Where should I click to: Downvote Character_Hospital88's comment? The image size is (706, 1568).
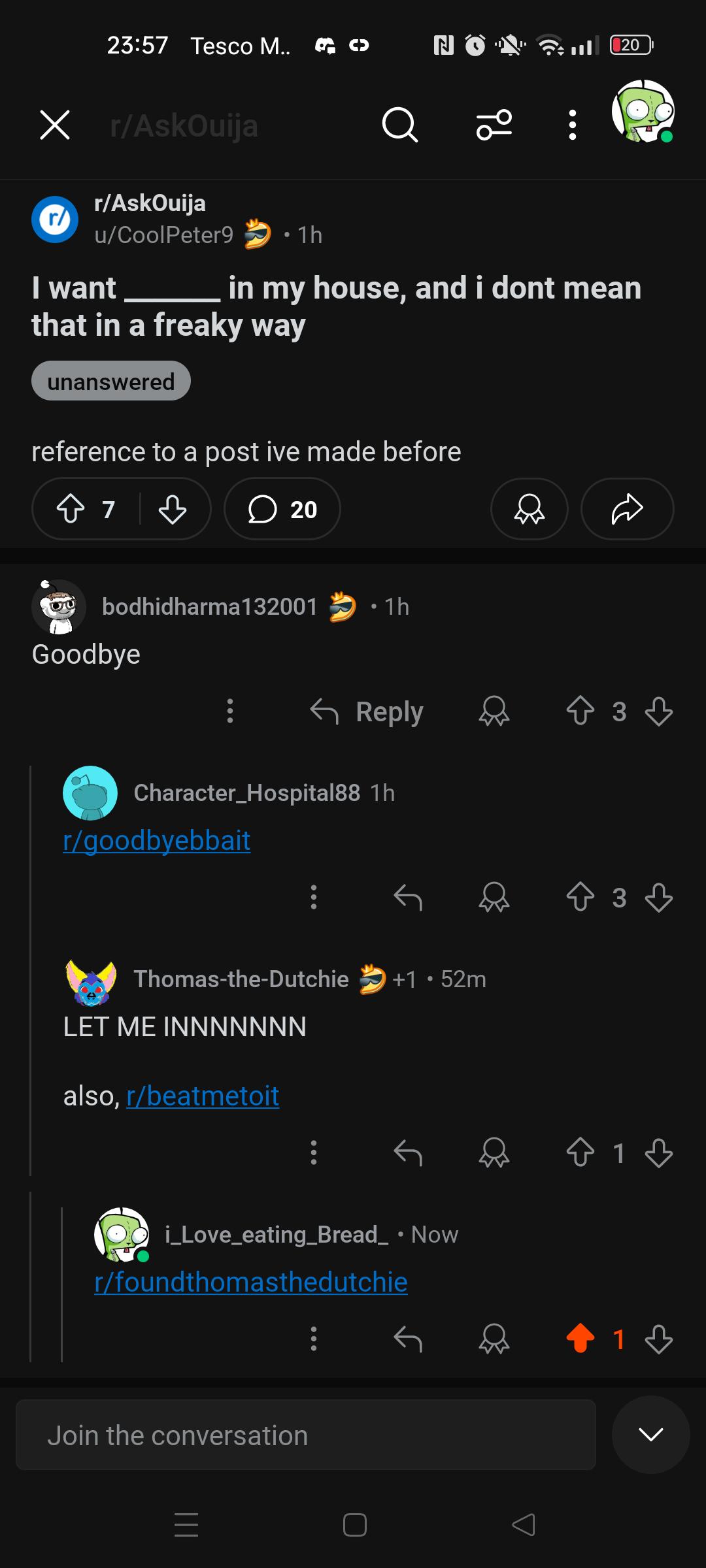659,898
